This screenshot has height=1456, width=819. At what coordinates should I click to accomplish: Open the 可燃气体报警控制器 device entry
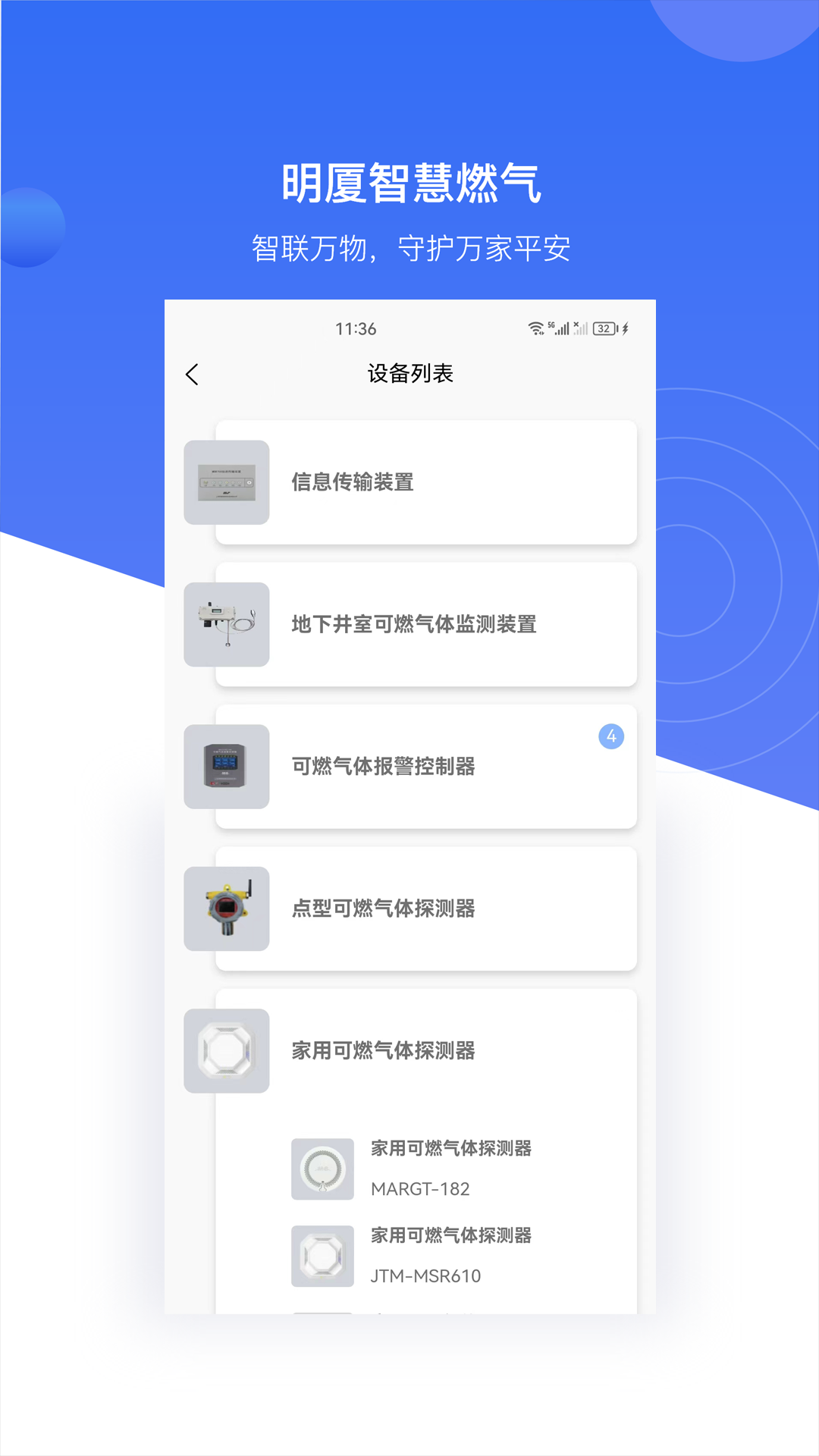click(426, 766)
